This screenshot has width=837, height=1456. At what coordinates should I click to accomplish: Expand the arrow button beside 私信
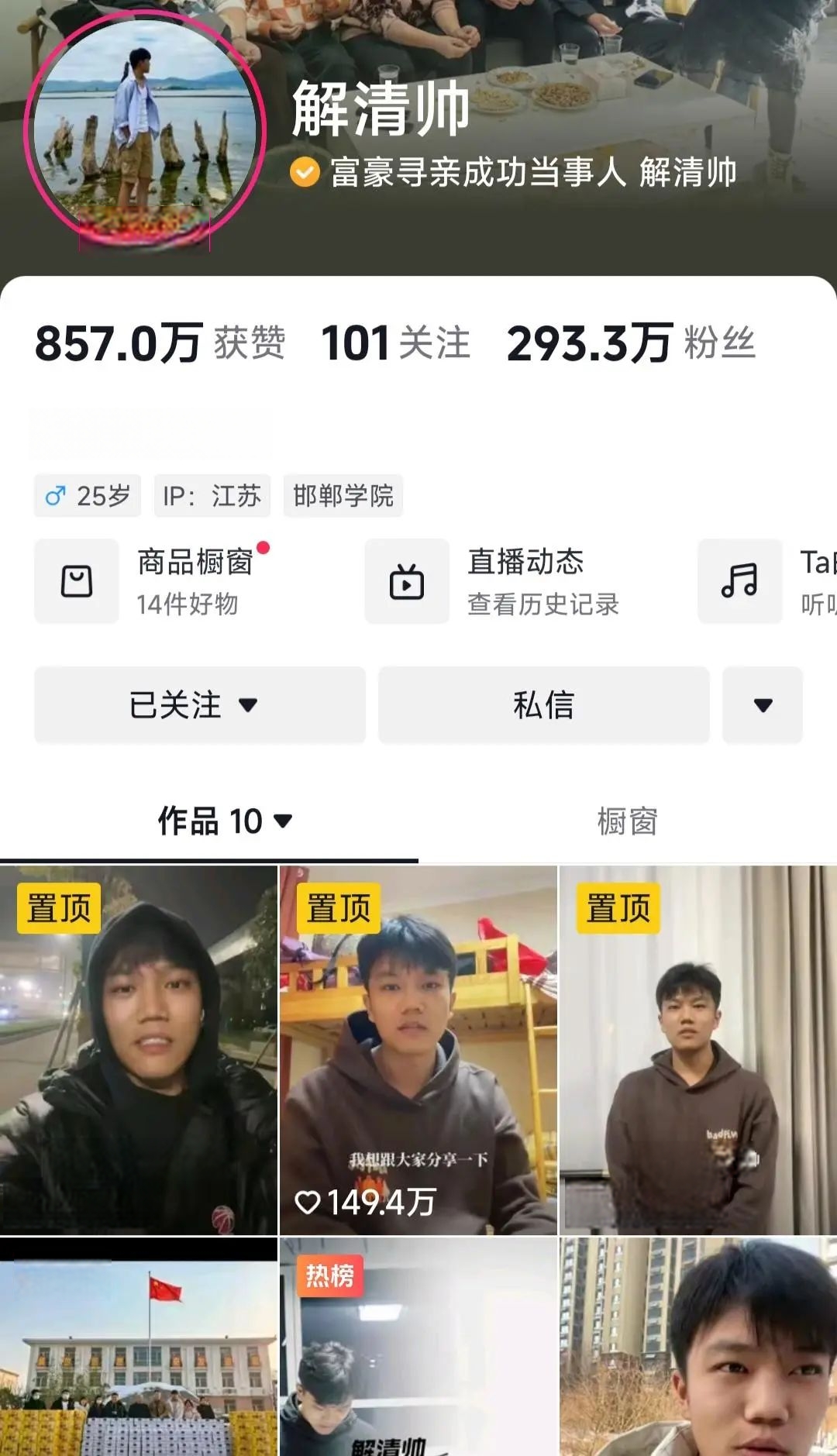(x=763, y=705)
